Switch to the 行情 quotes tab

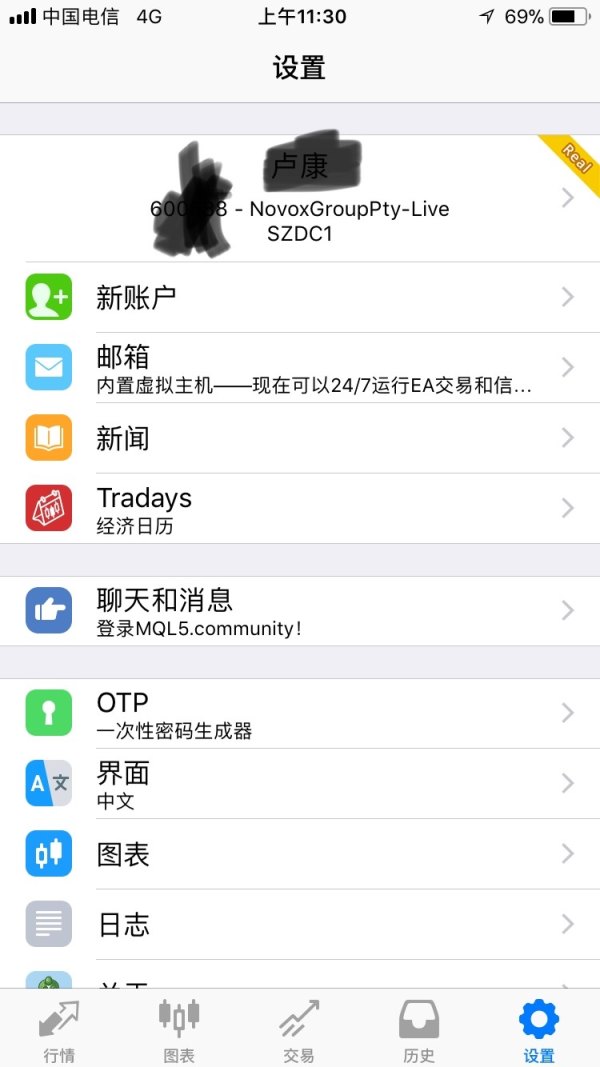tap(59, 1029)
